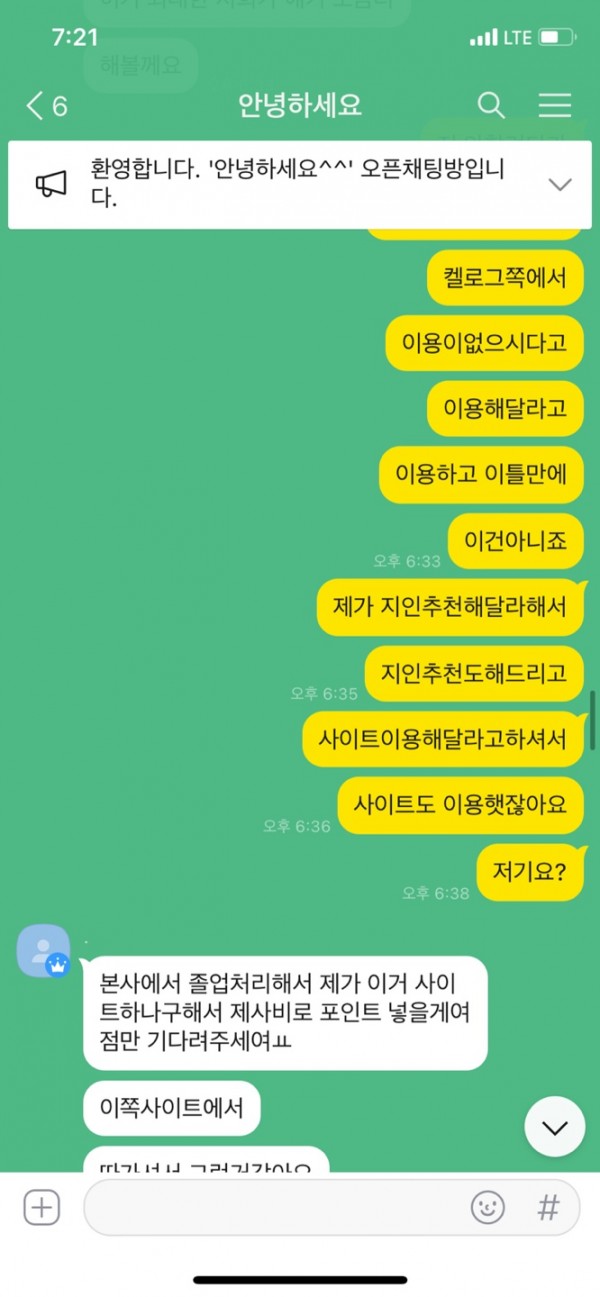Jump to the latest message
The height and width of the screenshot is (1297, 600).
[554, 1127]
